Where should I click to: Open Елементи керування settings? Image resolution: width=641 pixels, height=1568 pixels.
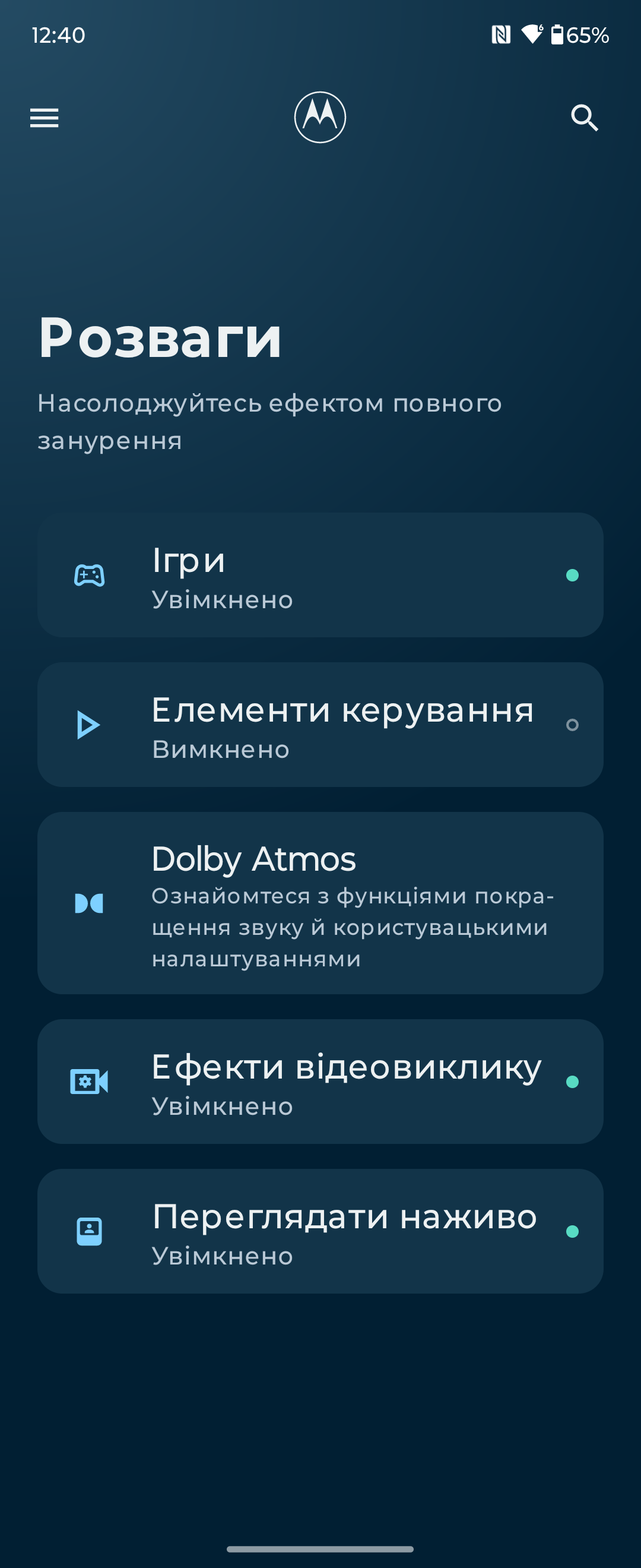(320, 725)
